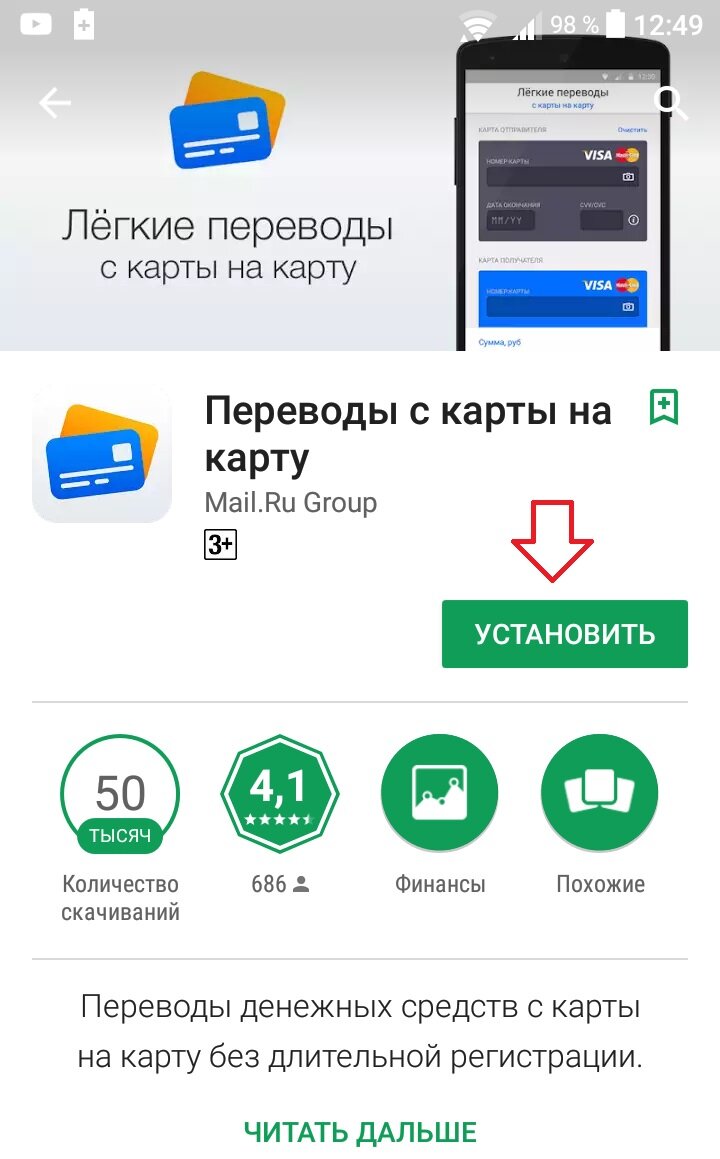The height and width of the screenshot is (1159, 720).
Task: Open the 3+ age rating info
Action: point(220,545)
